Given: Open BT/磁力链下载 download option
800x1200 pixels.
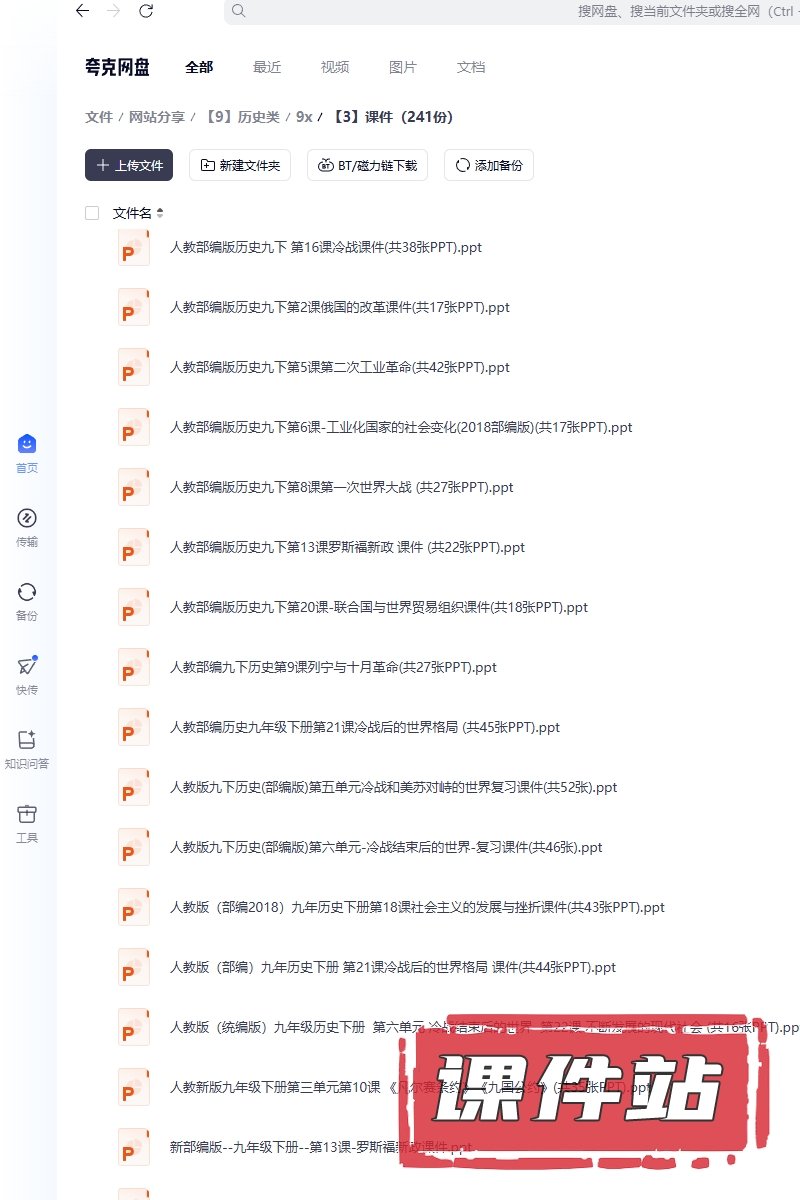Looking at the screenshot, I should [367, 165].
